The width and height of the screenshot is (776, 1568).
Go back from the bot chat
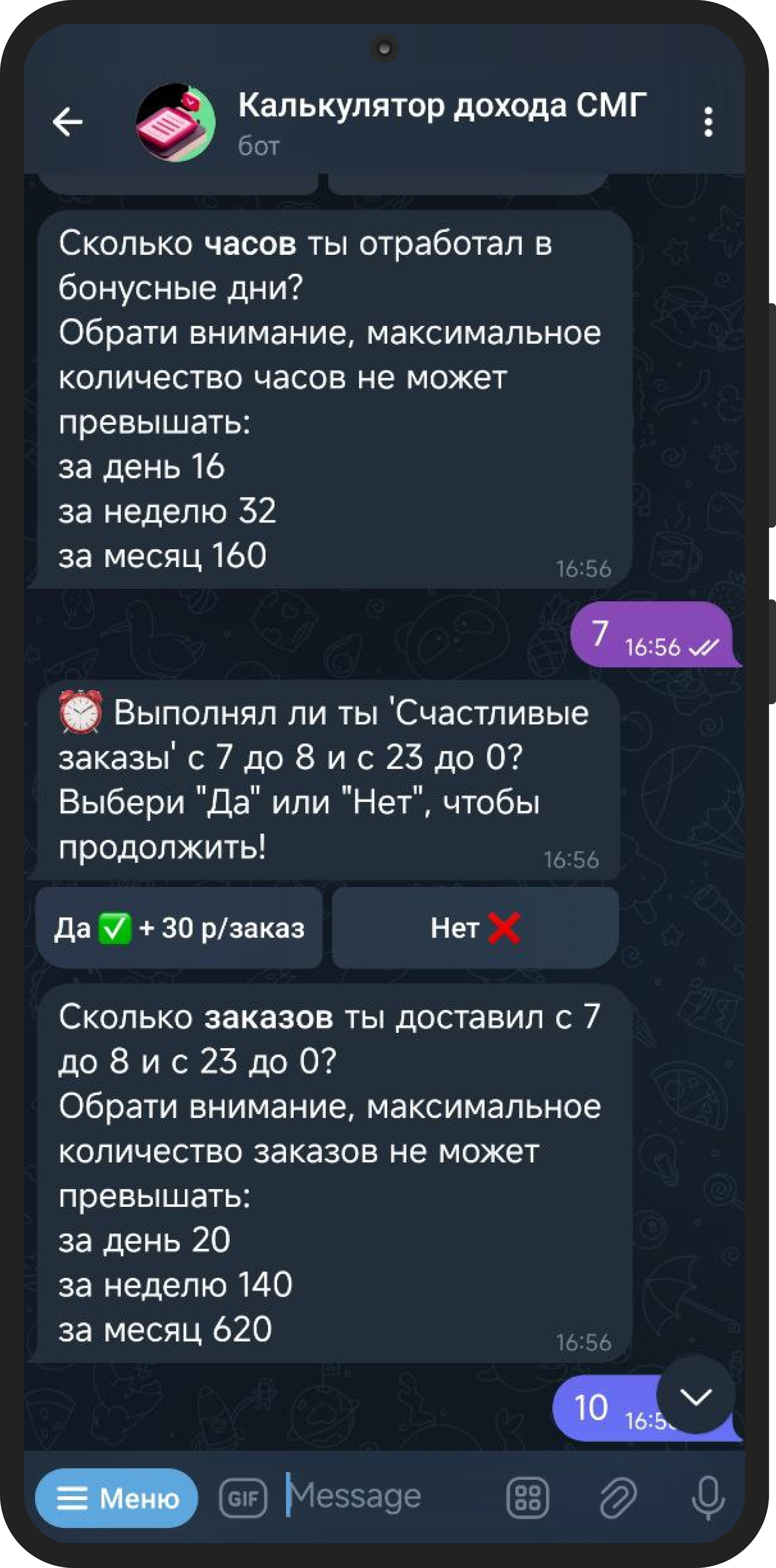68,121
